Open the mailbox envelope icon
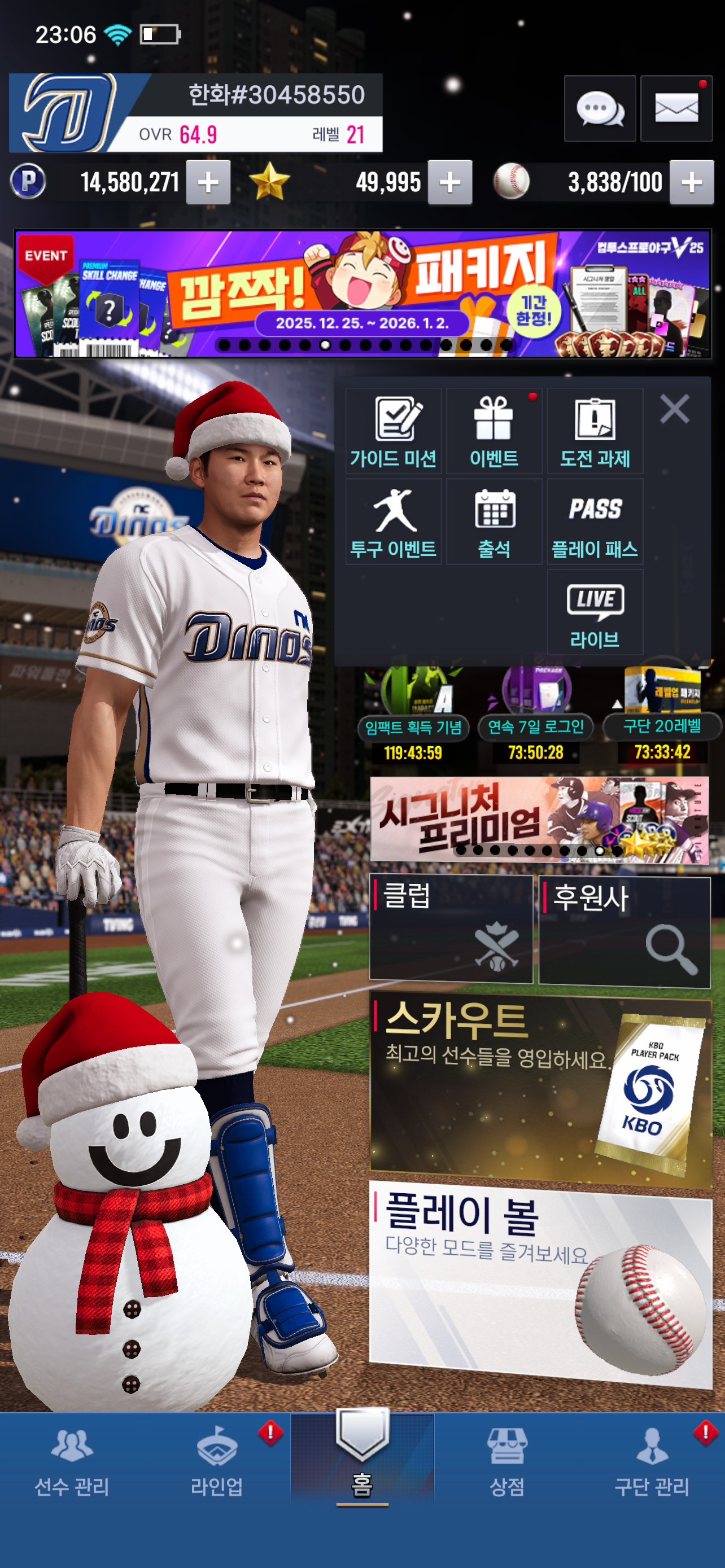This screenshot has height=1568, width=725. (x=676, y=109)
